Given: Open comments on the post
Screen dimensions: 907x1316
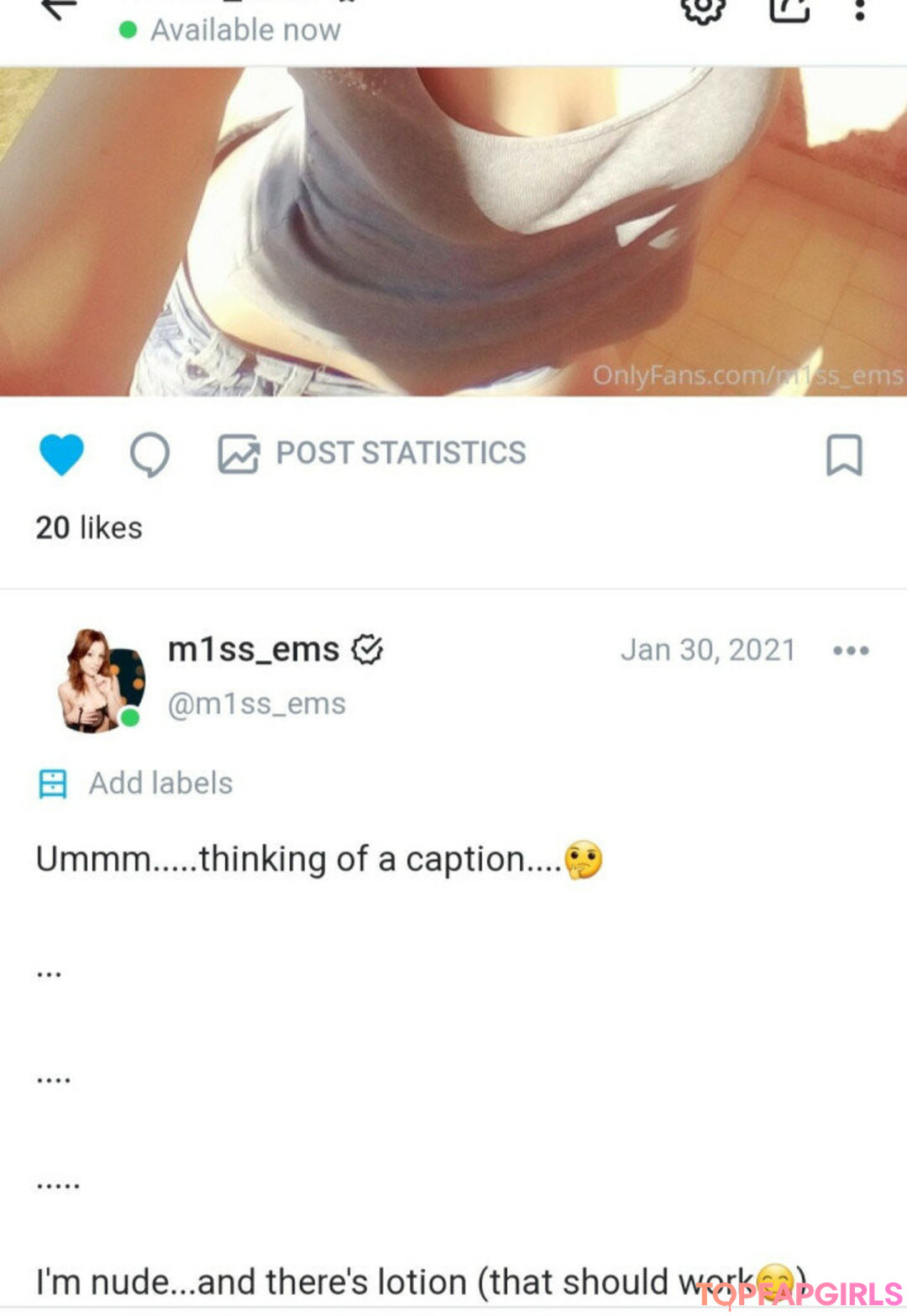Looking at the screenshot, I should coord(149,454).
